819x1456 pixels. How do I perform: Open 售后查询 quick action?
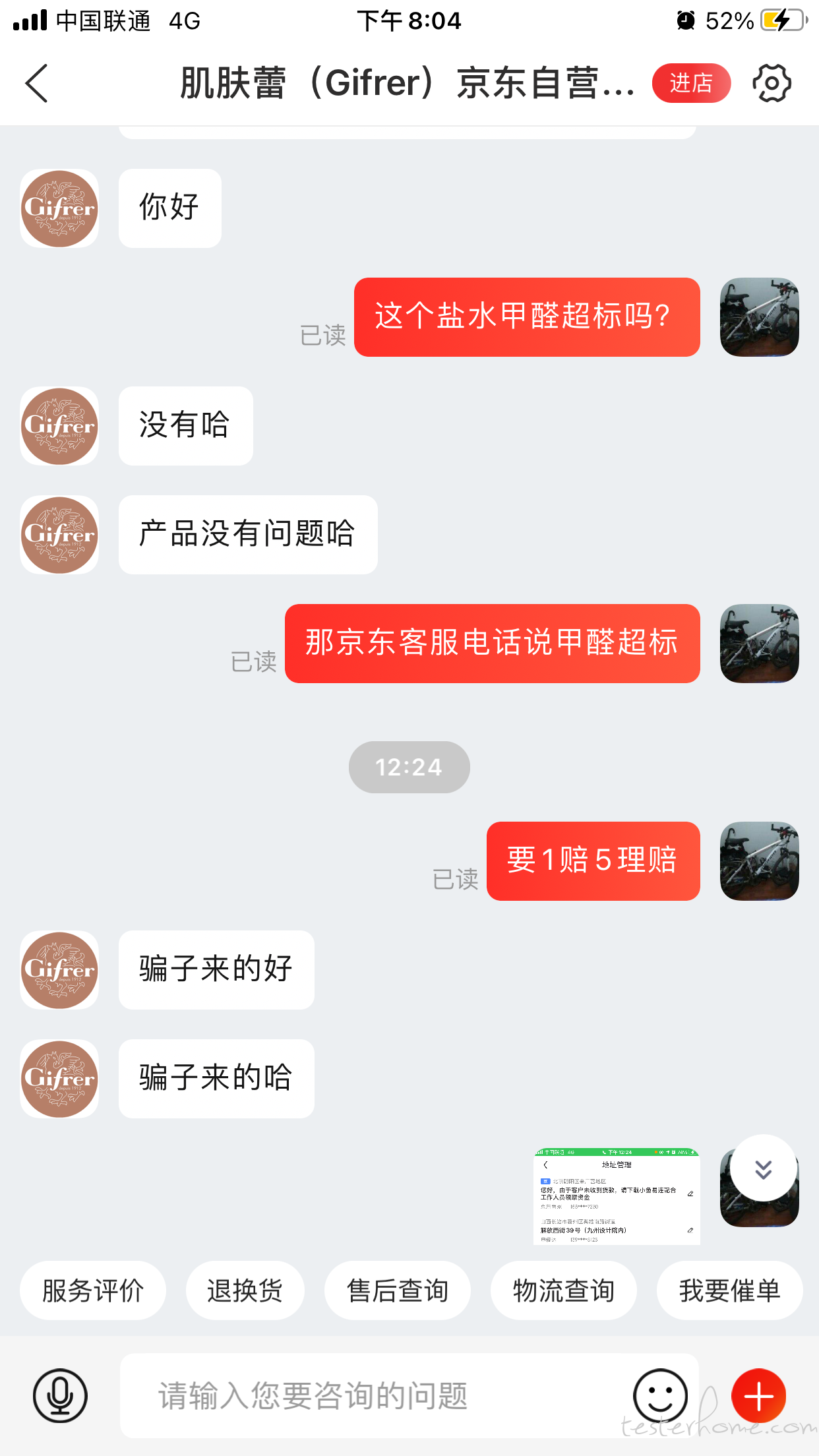click(398, 1290)
